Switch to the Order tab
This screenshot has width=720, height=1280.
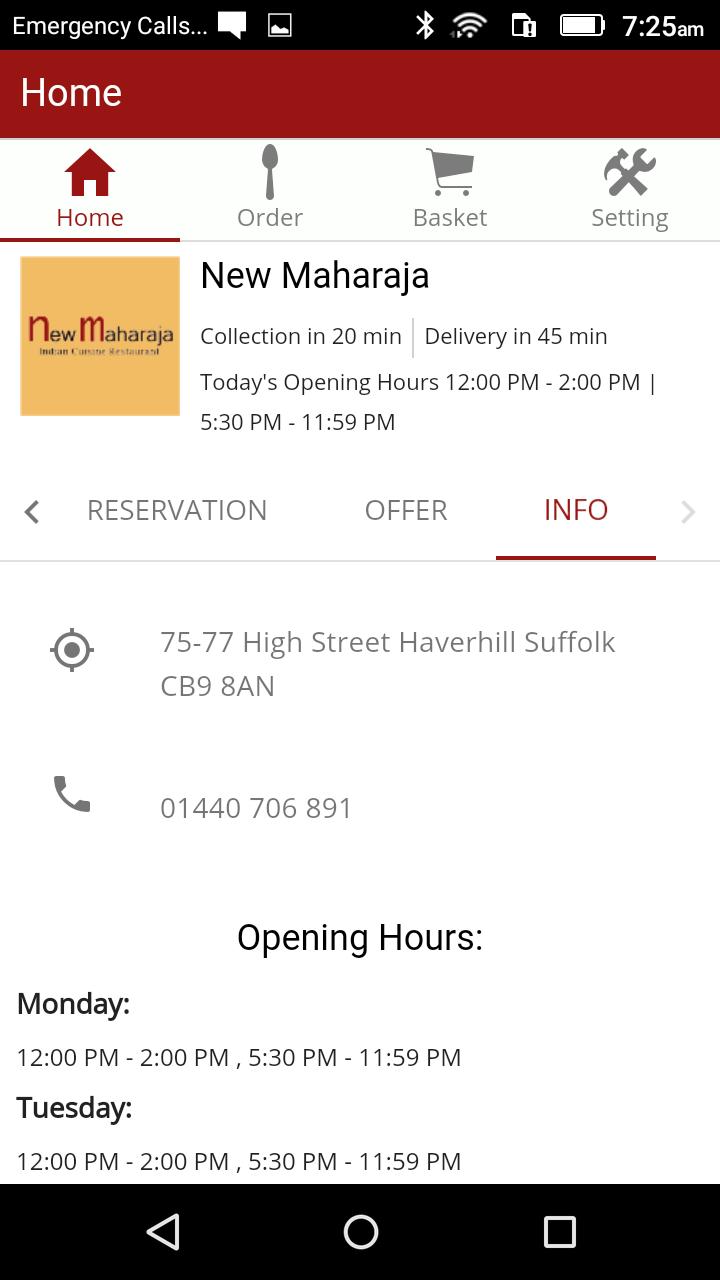(270, 190)
